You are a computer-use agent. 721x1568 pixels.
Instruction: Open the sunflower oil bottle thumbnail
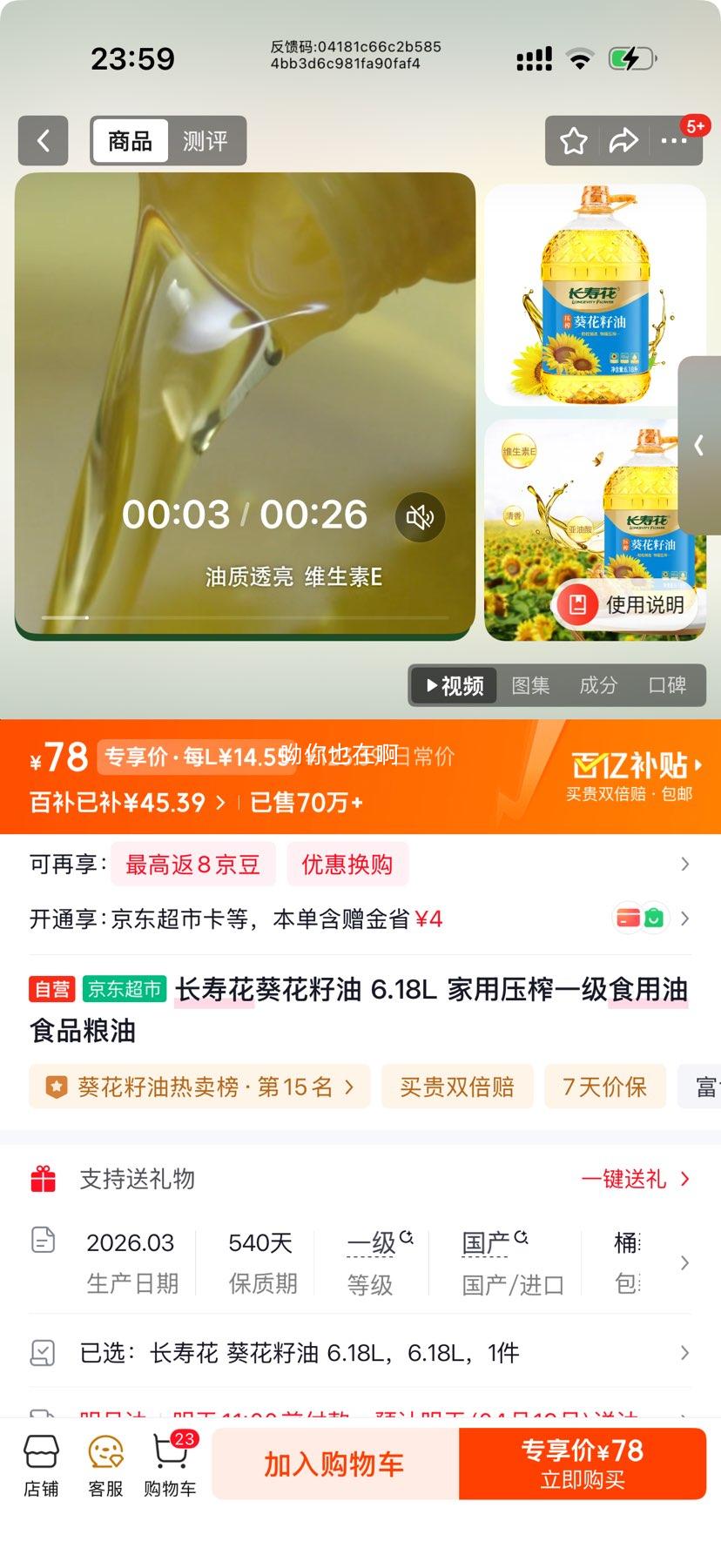593,295
